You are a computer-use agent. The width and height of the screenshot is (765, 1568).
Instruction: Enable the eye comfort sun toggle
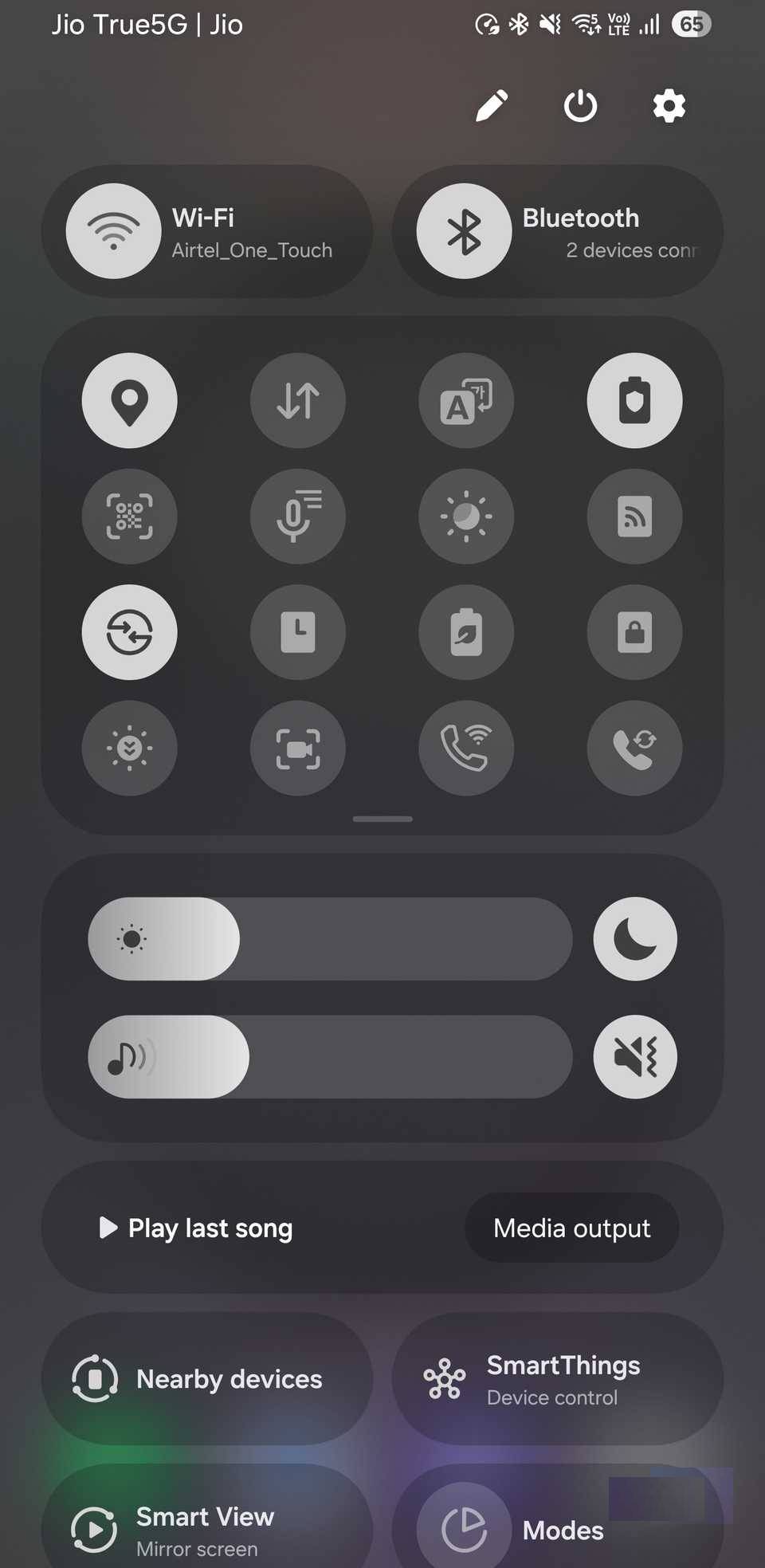[466, 517]
